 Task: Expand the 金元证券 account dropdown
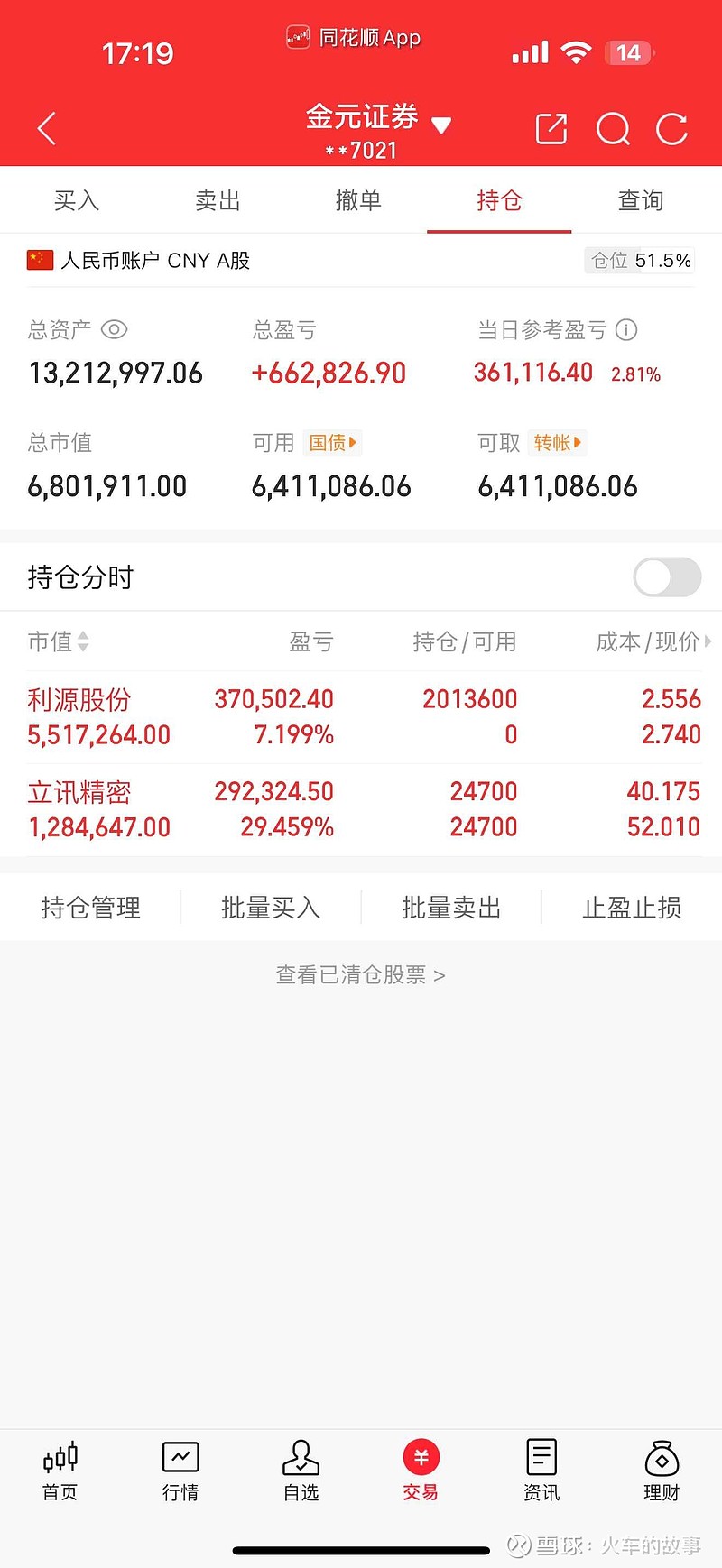point(441,125)
